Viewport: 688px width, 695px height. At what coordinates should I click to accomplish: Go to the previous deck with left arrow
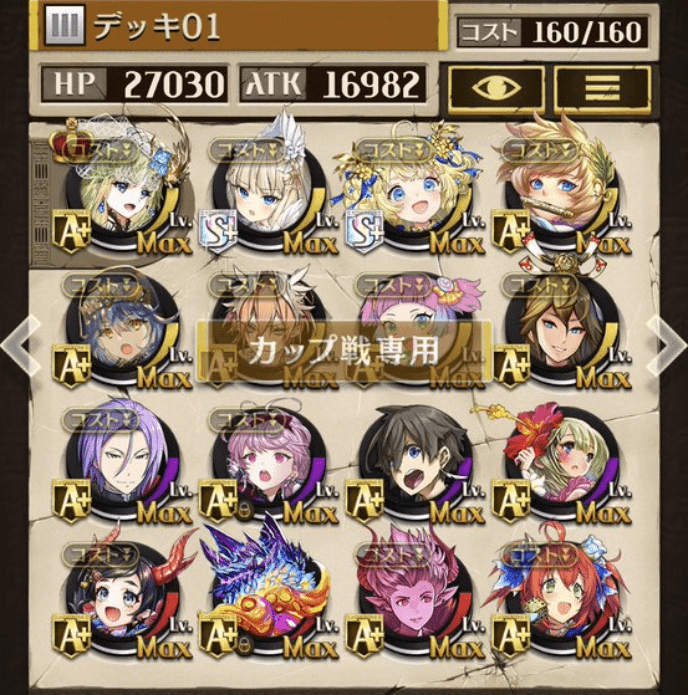pos(16,344)
